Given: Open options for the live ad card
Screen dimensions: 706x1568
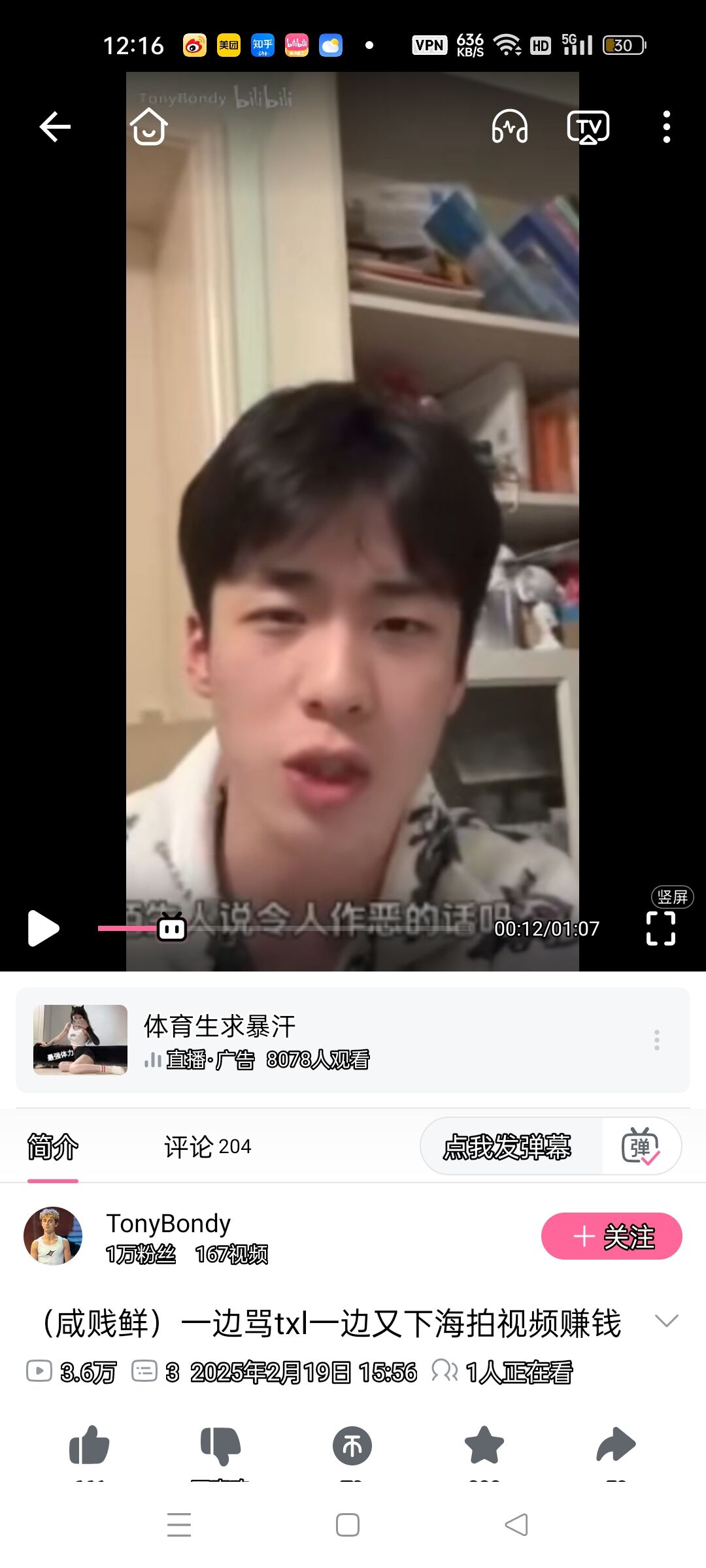Looking at the screenshot, I should pos(656,1040).
